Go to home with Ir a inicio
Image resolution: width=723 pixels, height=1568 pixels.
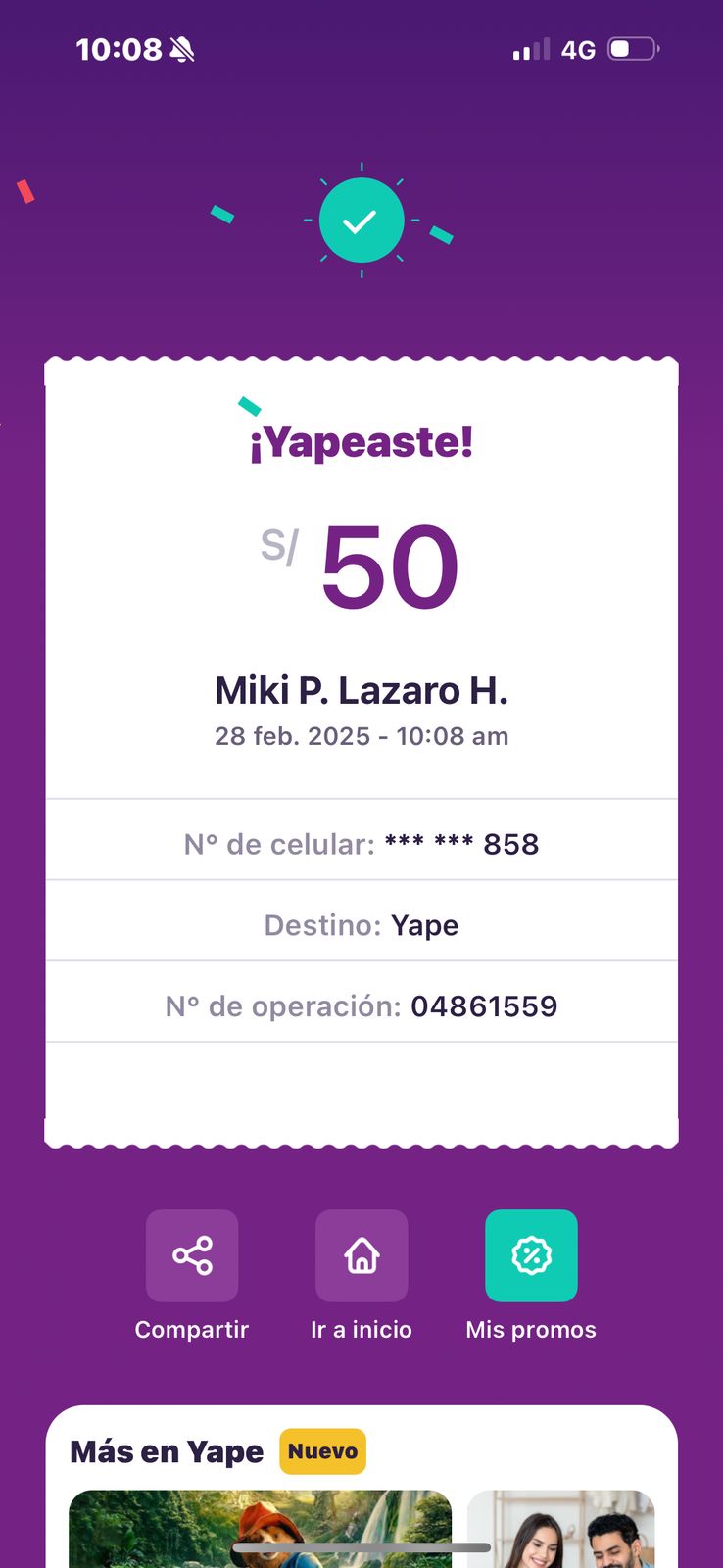[x=361, y=1255]
